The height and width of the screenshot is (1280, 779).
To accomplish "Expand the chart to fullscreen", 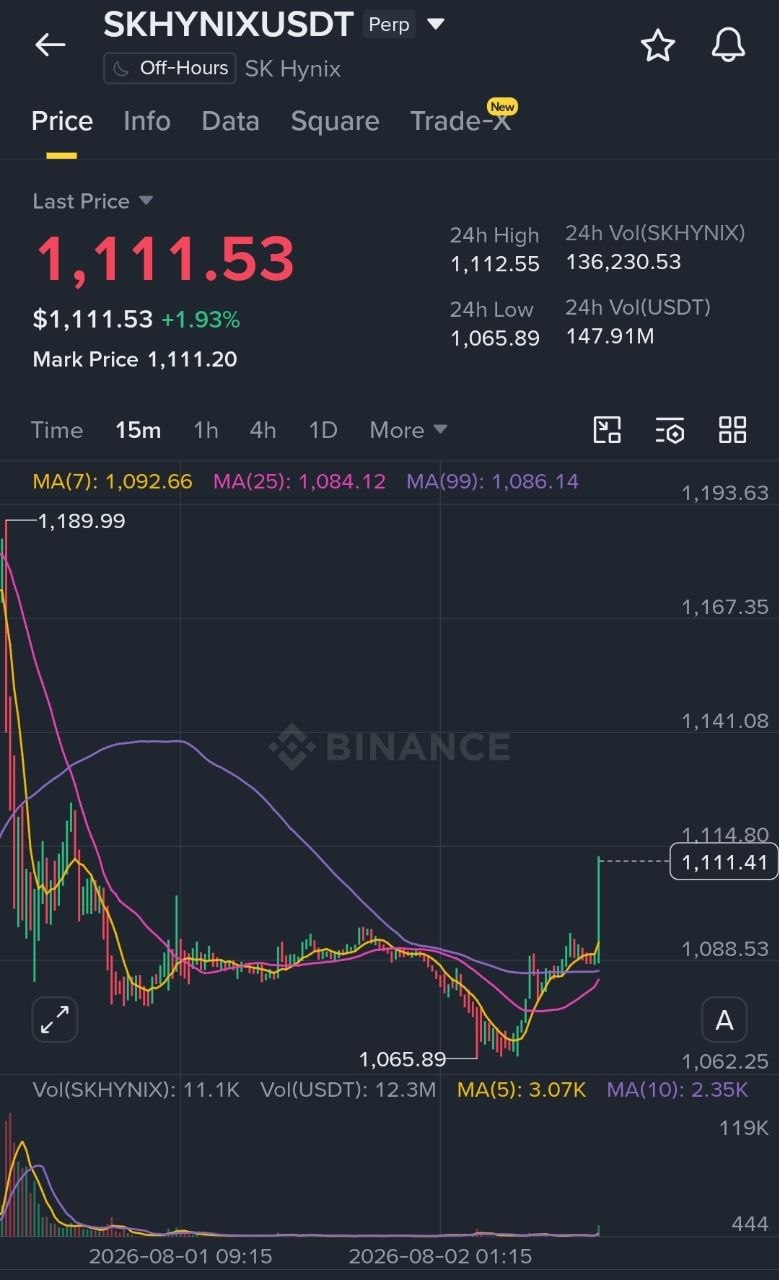I will pyautogui.click(x=55, y=1020).
